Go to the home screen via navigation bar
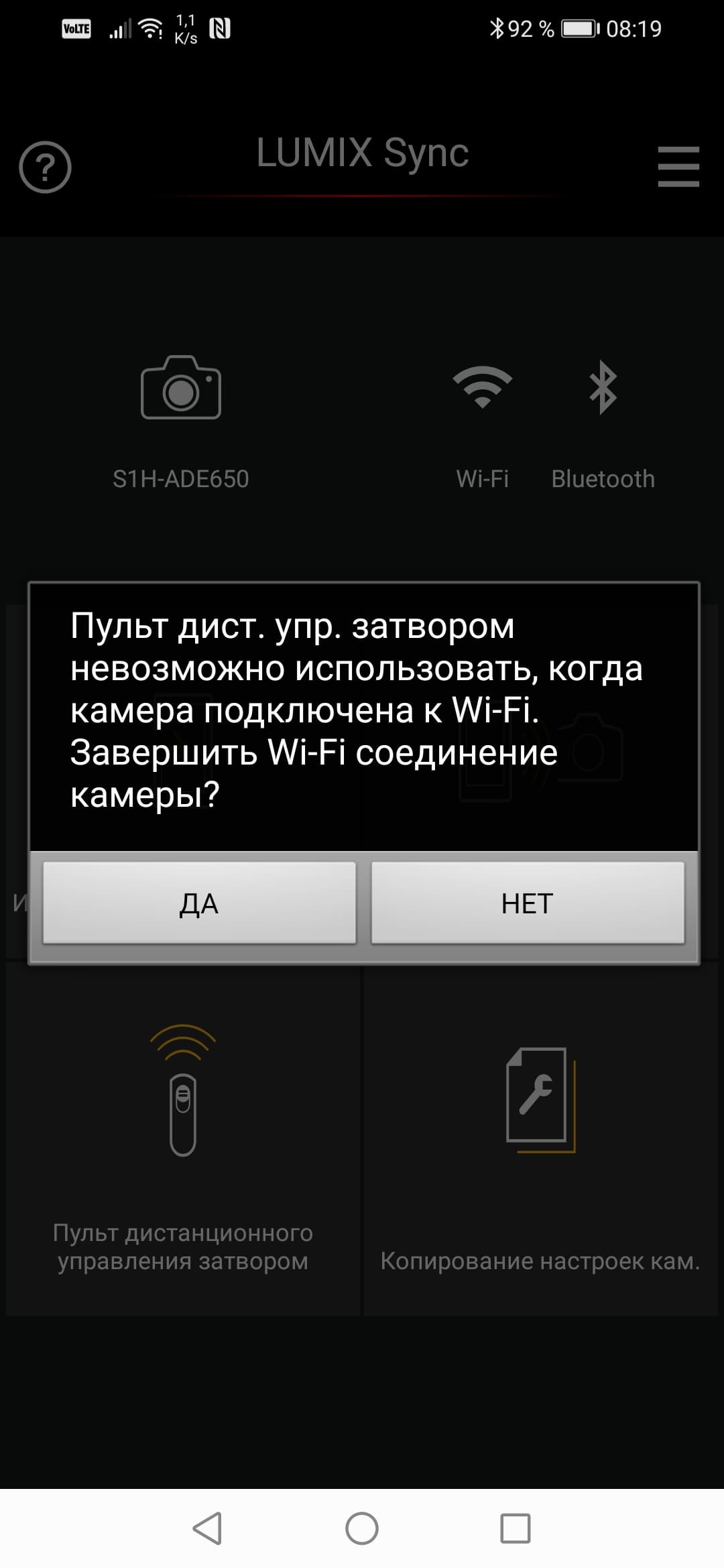The width and height of the screenshot is (724, 1568). click(x=362, y=1528)
